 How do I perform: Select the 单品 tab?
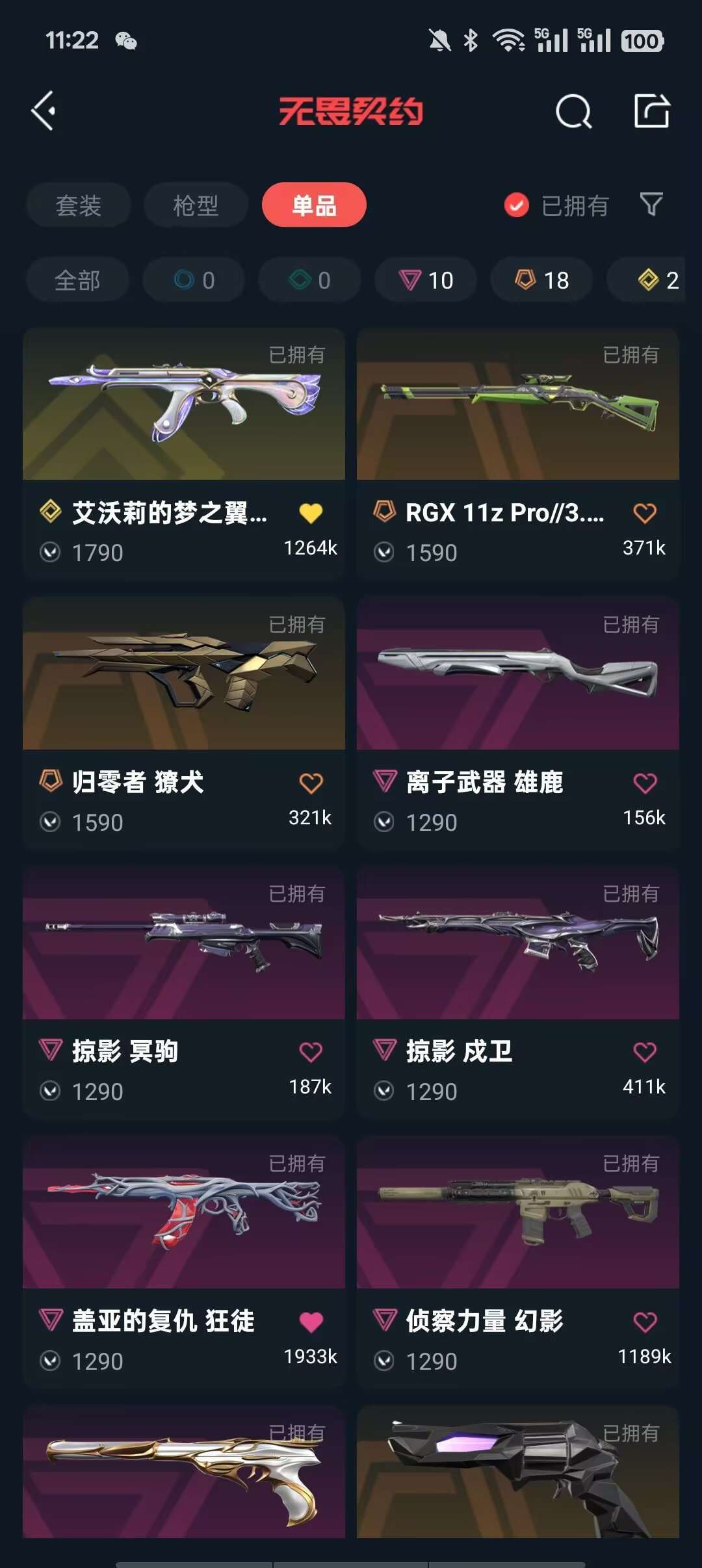pyautogui.click(x=314, y=205)
